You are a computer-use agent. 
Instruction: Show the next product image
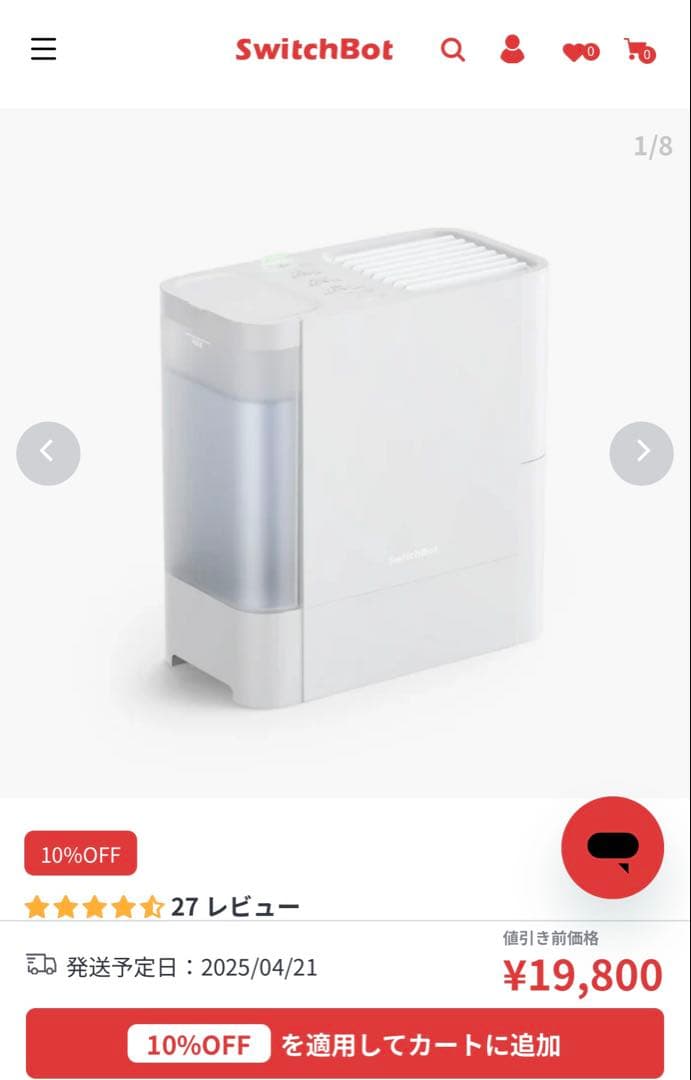[641, 453]
